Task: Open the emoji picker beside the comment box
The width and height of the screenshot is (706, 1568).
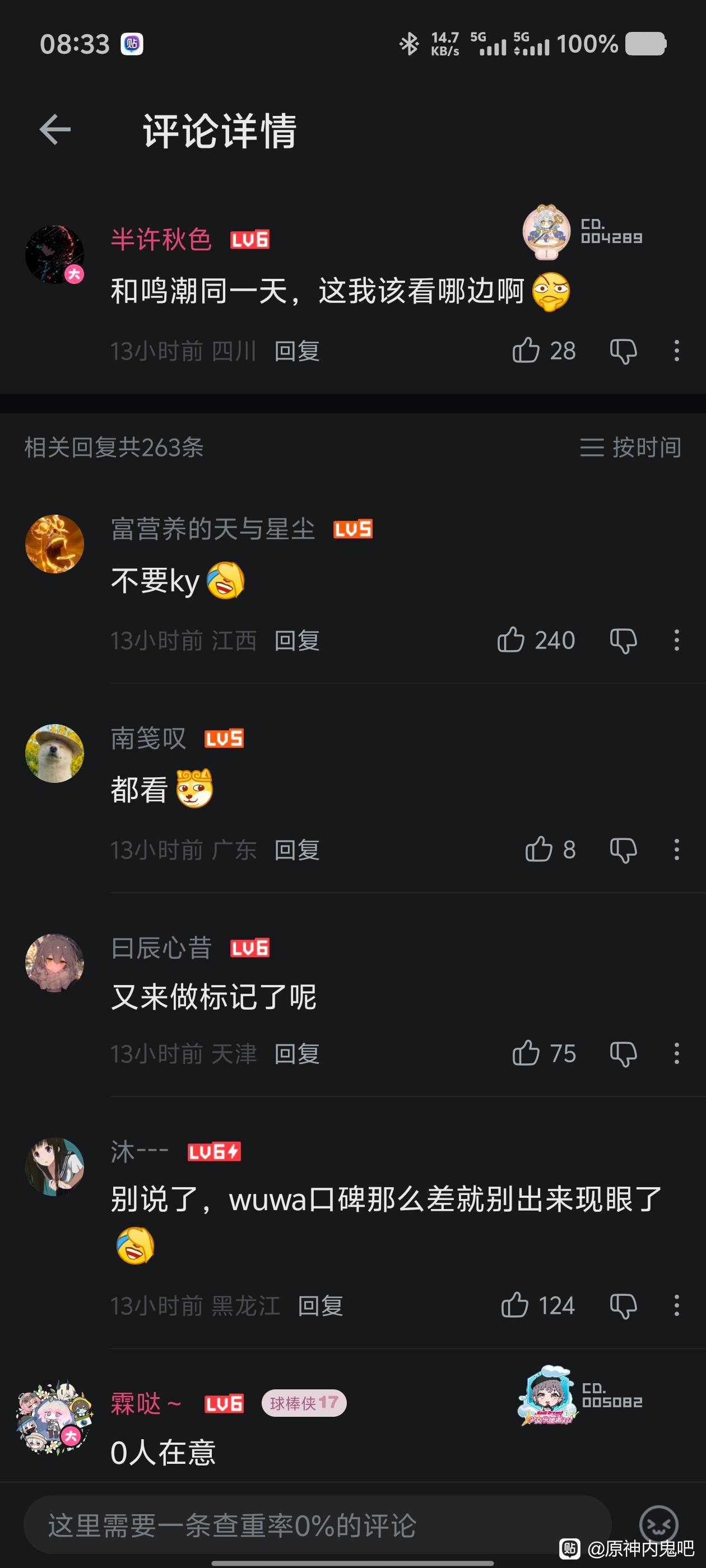Action: 658,1524
